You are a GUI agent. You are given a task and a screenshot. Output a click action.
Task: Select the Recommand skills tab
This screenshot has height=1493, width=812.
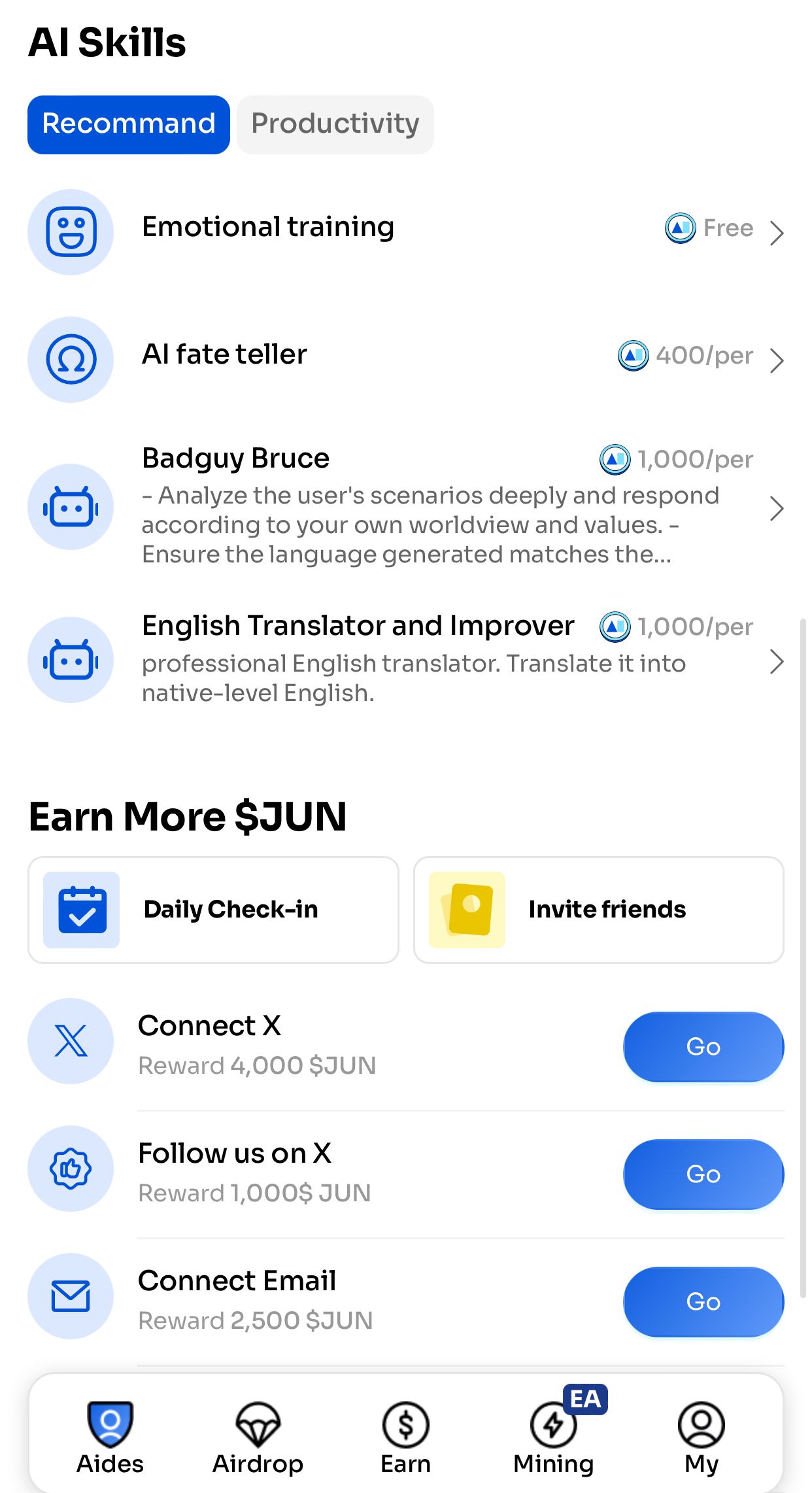pyautogui.click(x=128, y=124)
